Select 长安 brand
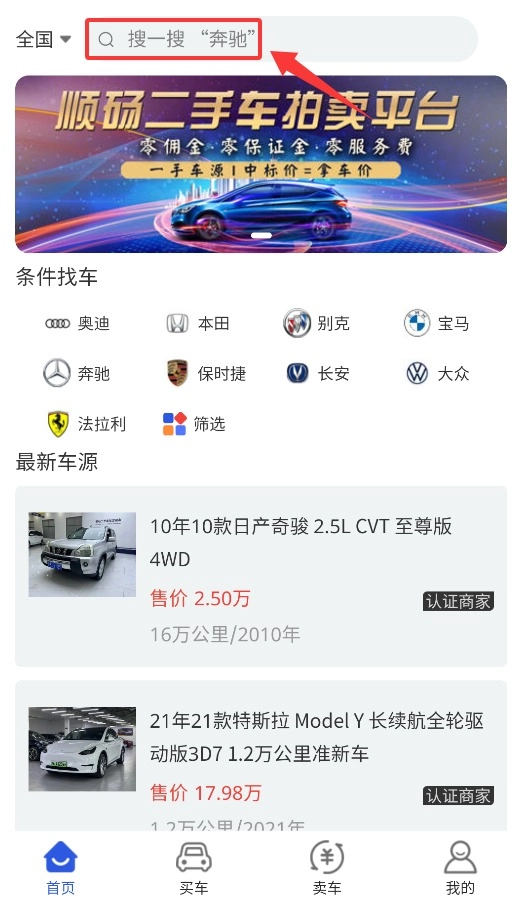The image size is (516, 903). click(x=317, y=374)
